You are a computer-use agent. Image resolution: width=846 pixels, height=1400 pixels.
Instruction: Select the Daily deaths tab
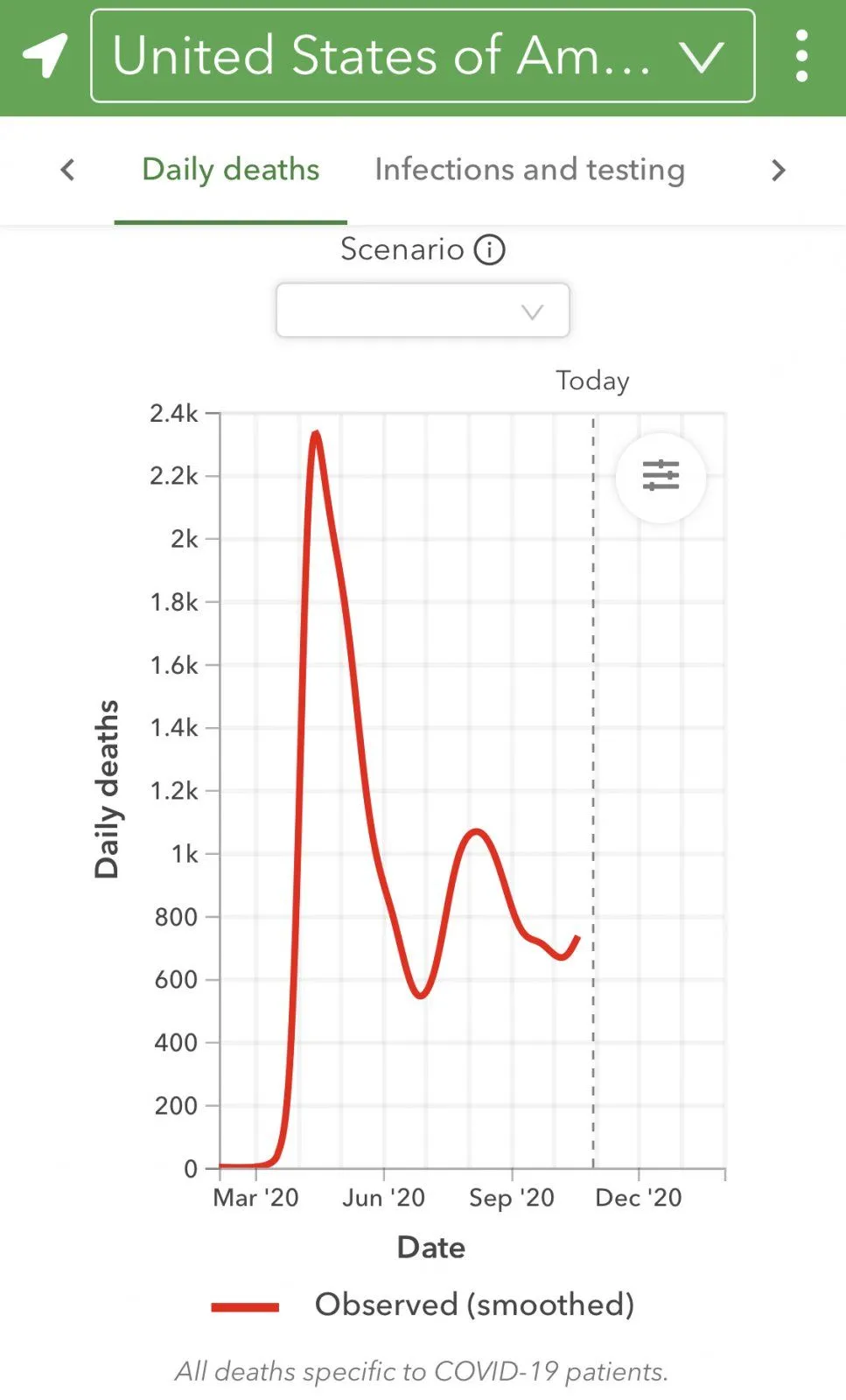click(231, 170)
